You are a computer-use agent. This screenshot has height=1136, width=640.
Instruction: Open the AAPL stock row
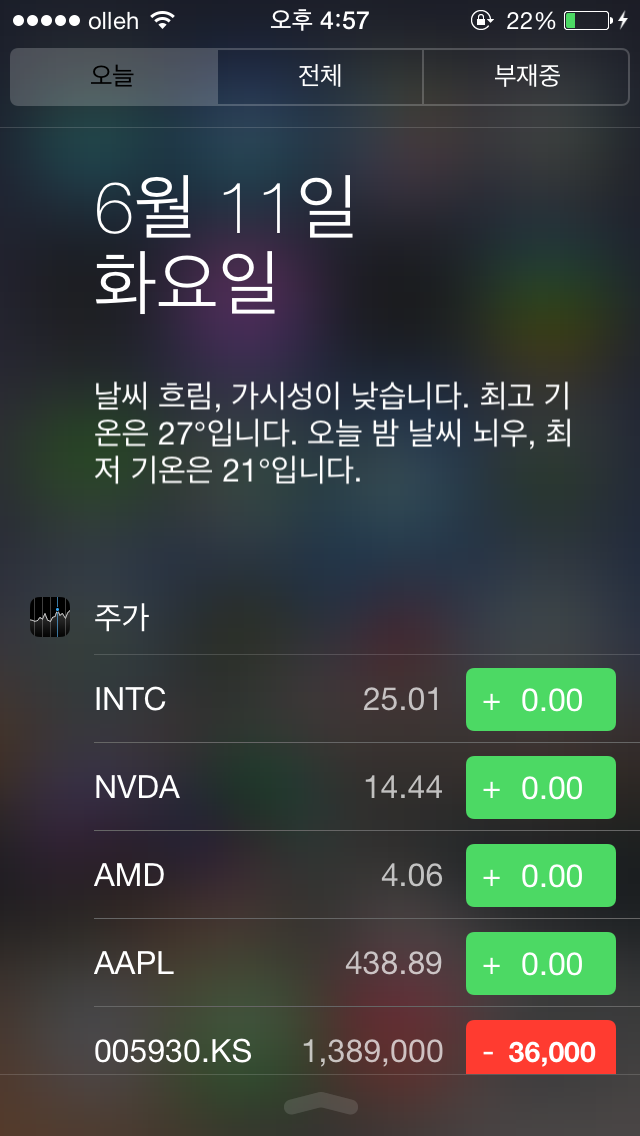pyautogui.click(x=355, y=963)
